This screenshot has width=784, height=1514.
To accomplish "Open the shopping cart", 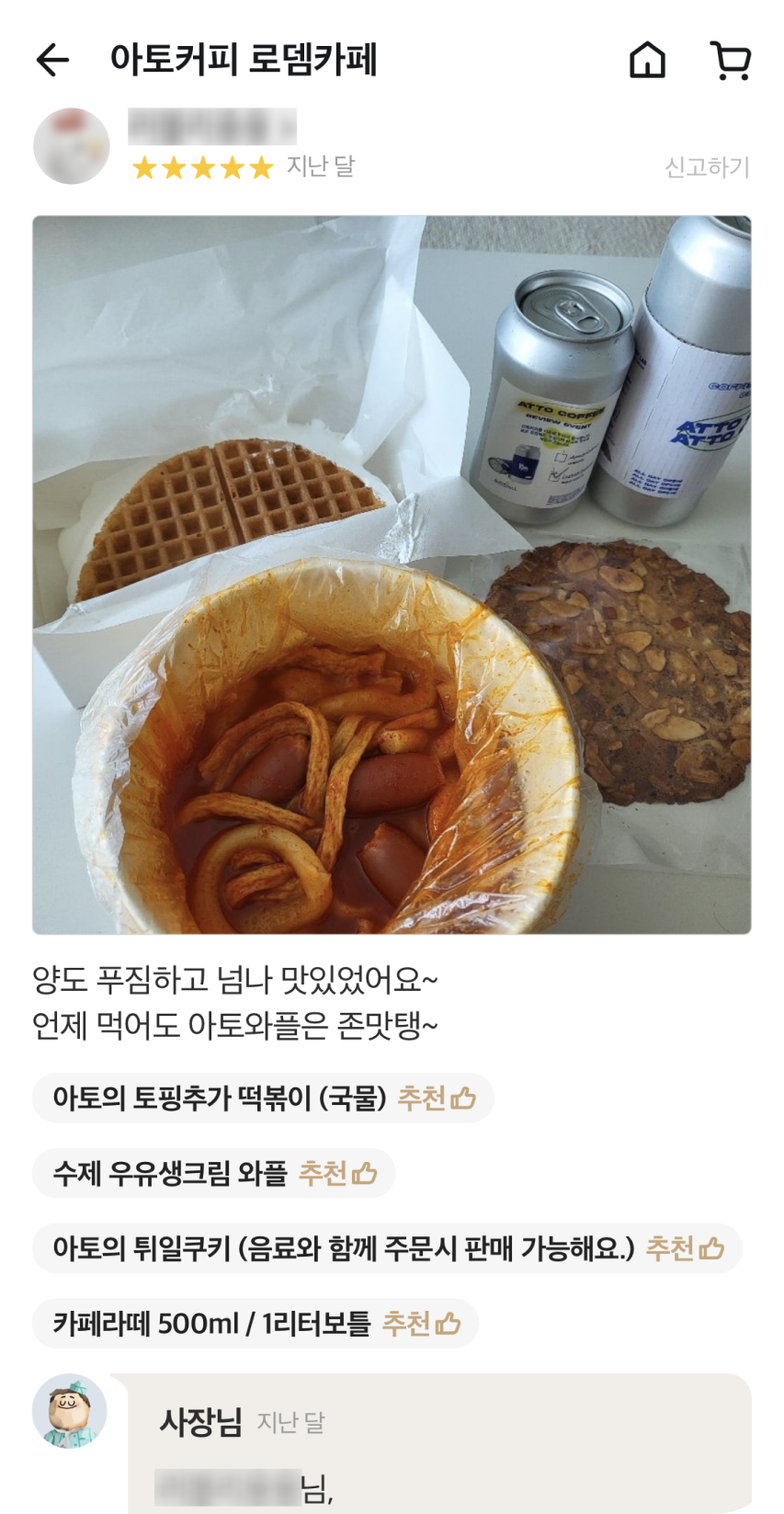I will point(731,61).
